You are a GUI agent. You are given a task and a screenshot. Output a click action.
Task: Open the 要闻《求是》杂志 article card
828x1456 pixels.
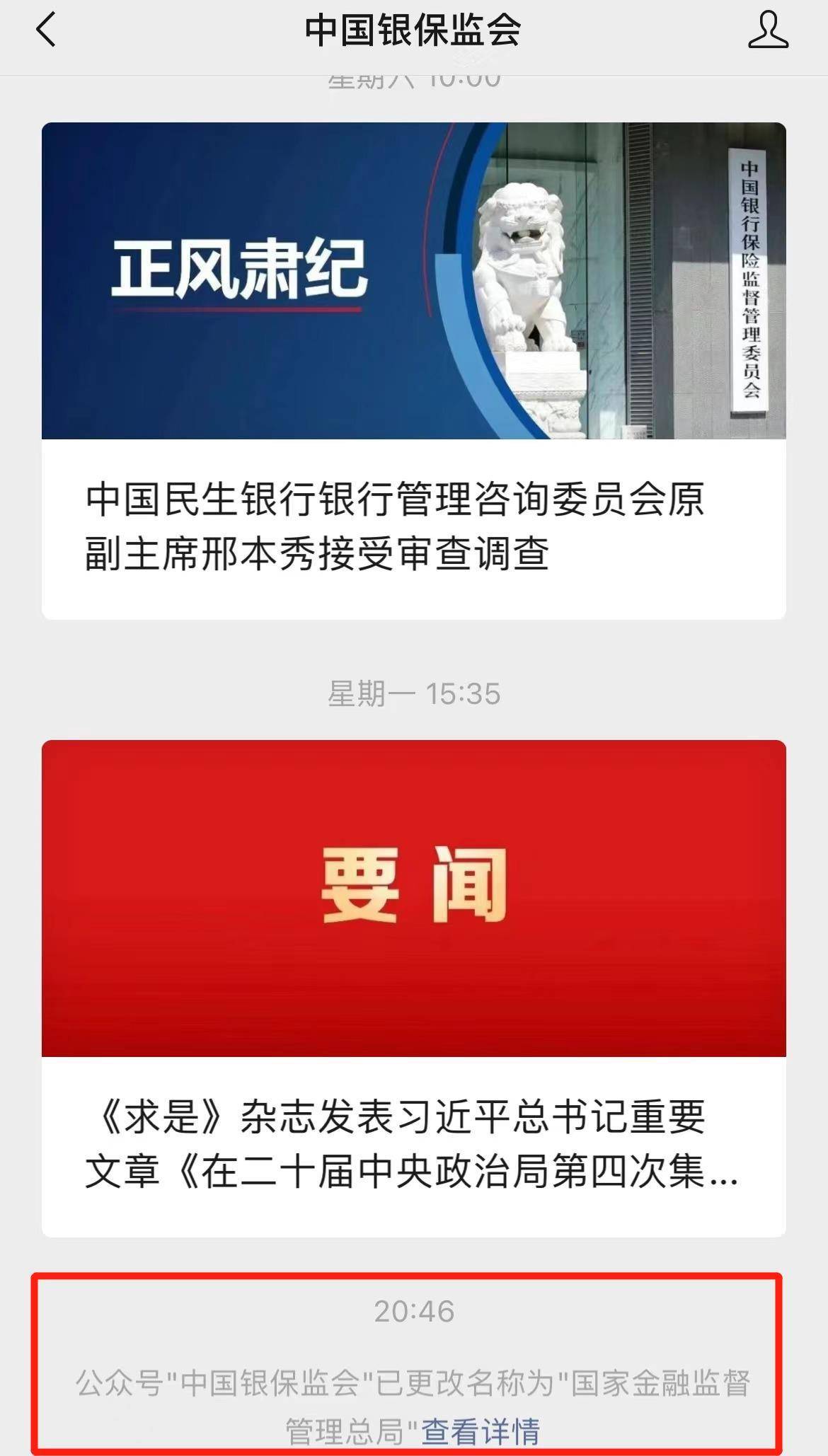pos(414,988)
